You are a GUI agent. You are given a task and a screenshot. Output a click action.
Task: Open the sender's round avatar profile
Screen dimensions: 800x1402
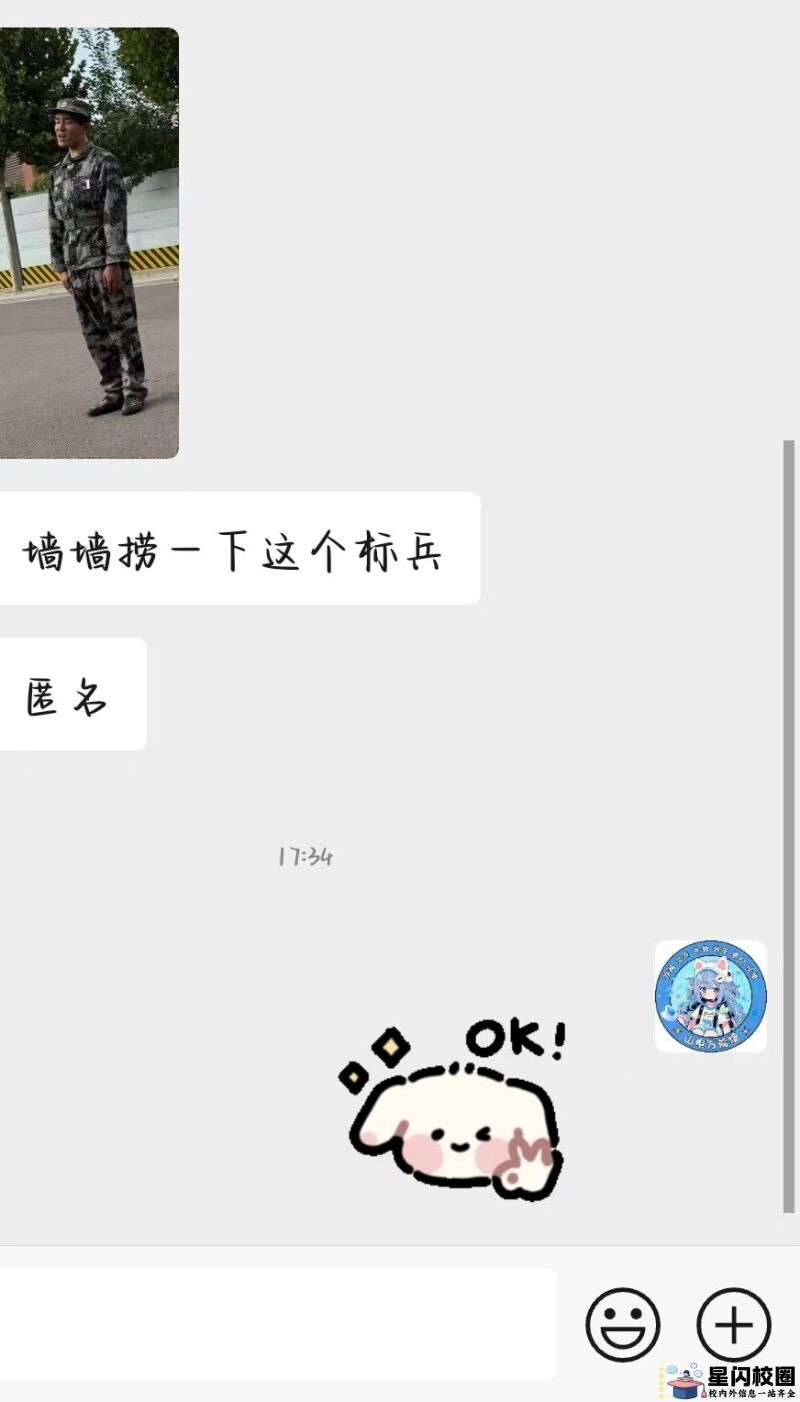(x=710, y=996)
